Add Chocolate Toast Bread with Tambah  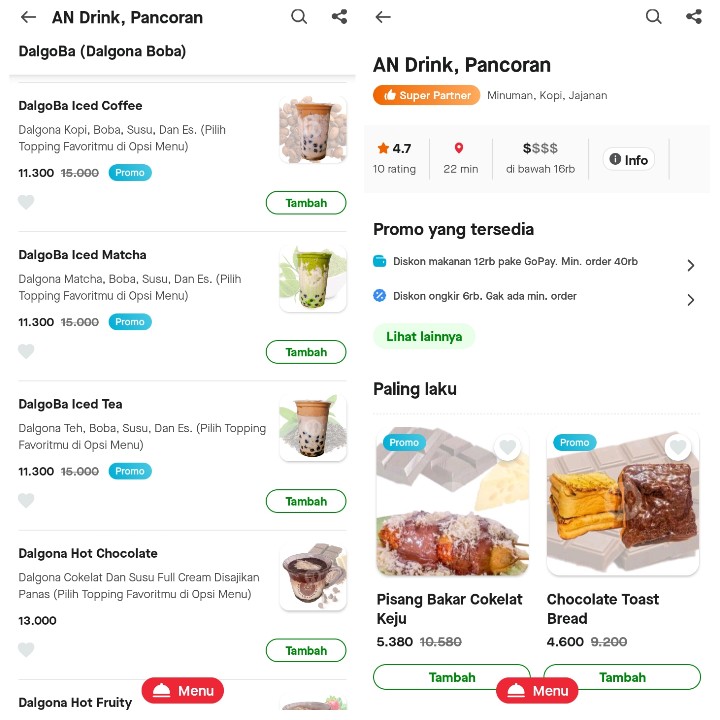(622, 677)
